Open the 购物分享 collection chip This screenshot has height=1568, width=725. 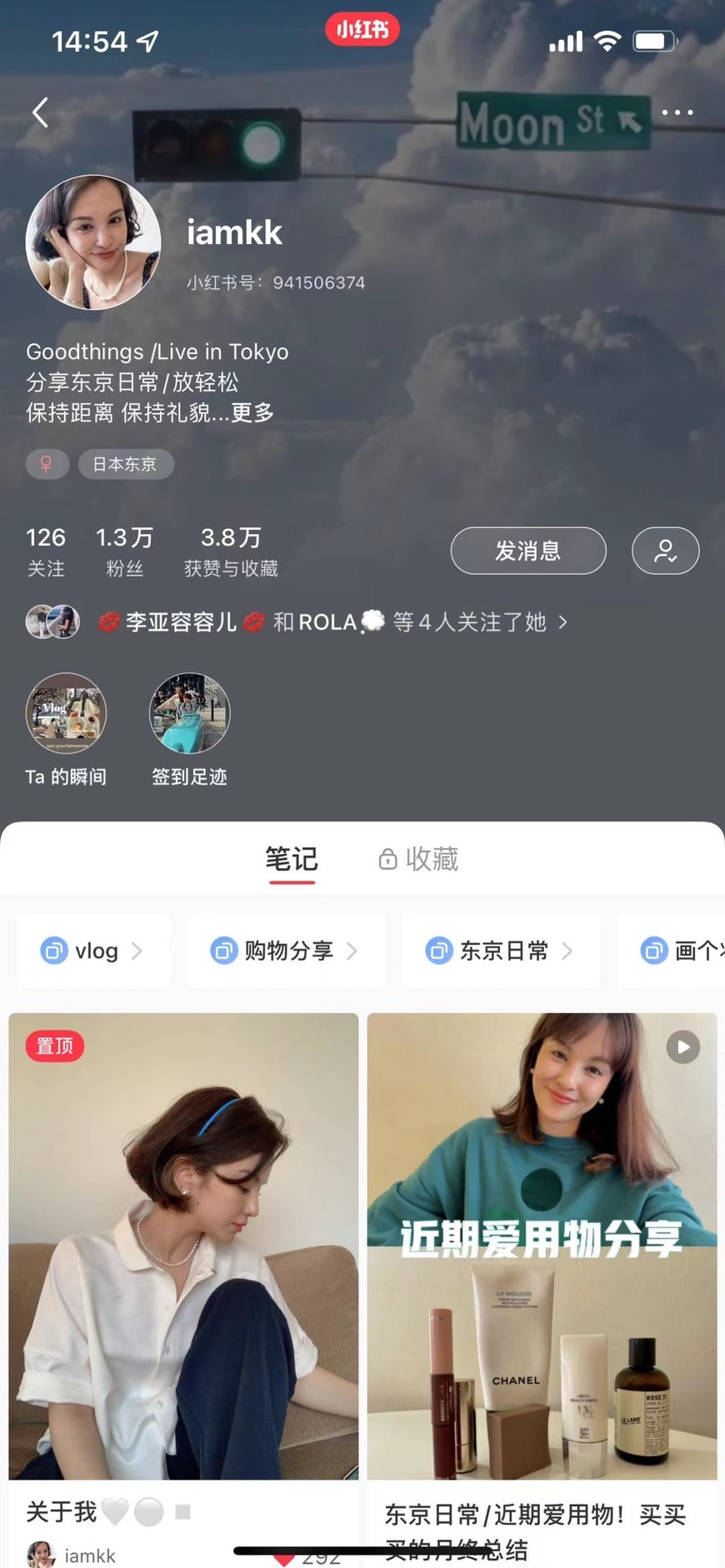click(285, 951)
